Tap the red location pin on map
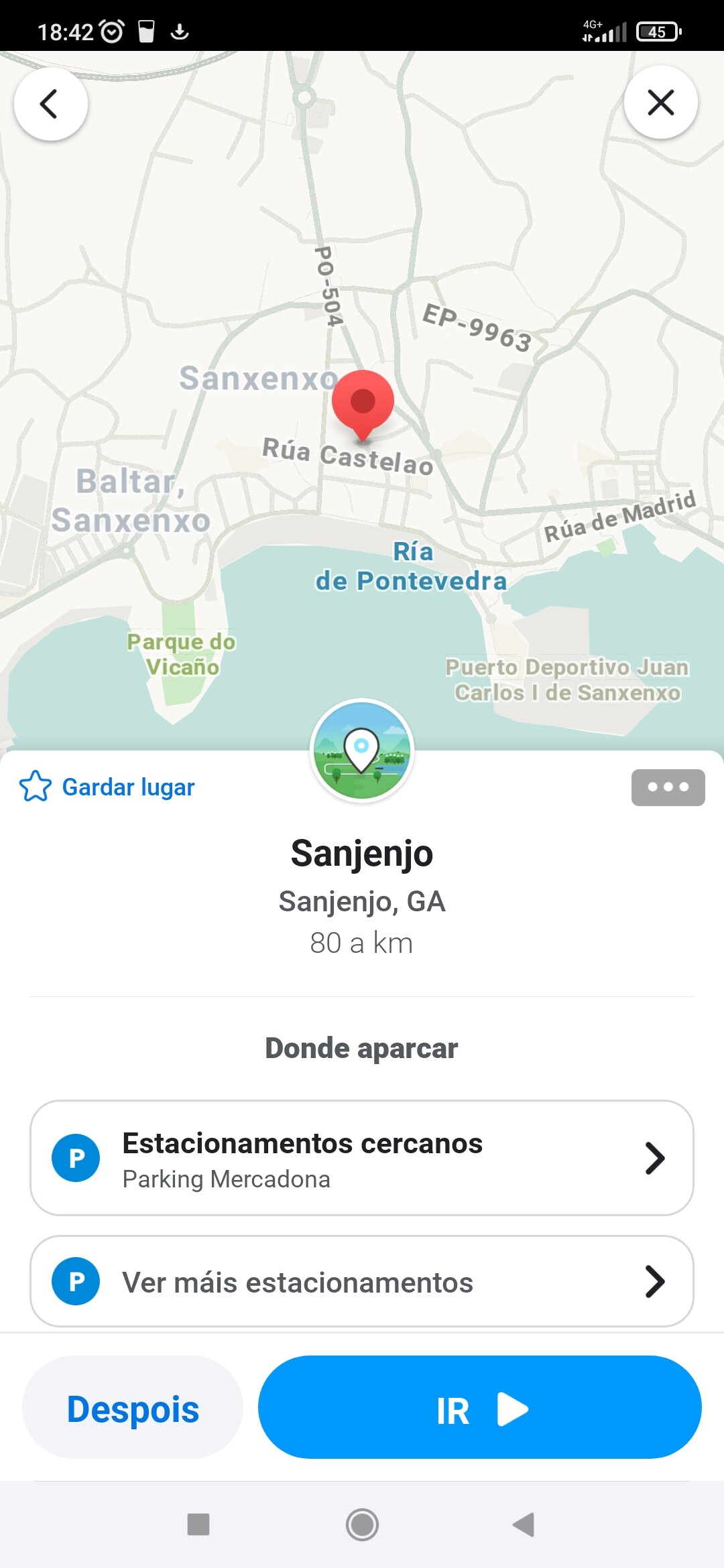The image size is (724, 1568). 363,402
